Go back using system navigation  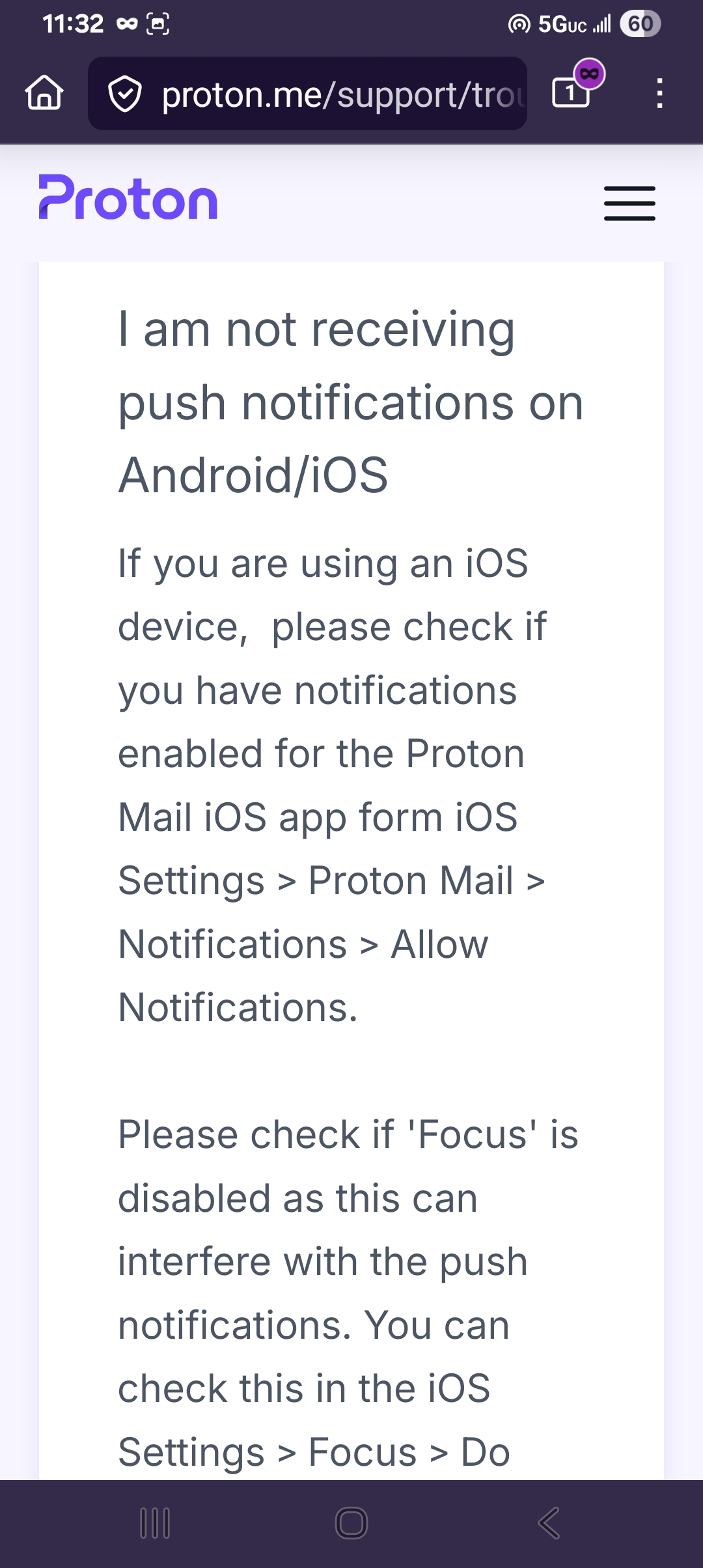[x=549, y=1523]
